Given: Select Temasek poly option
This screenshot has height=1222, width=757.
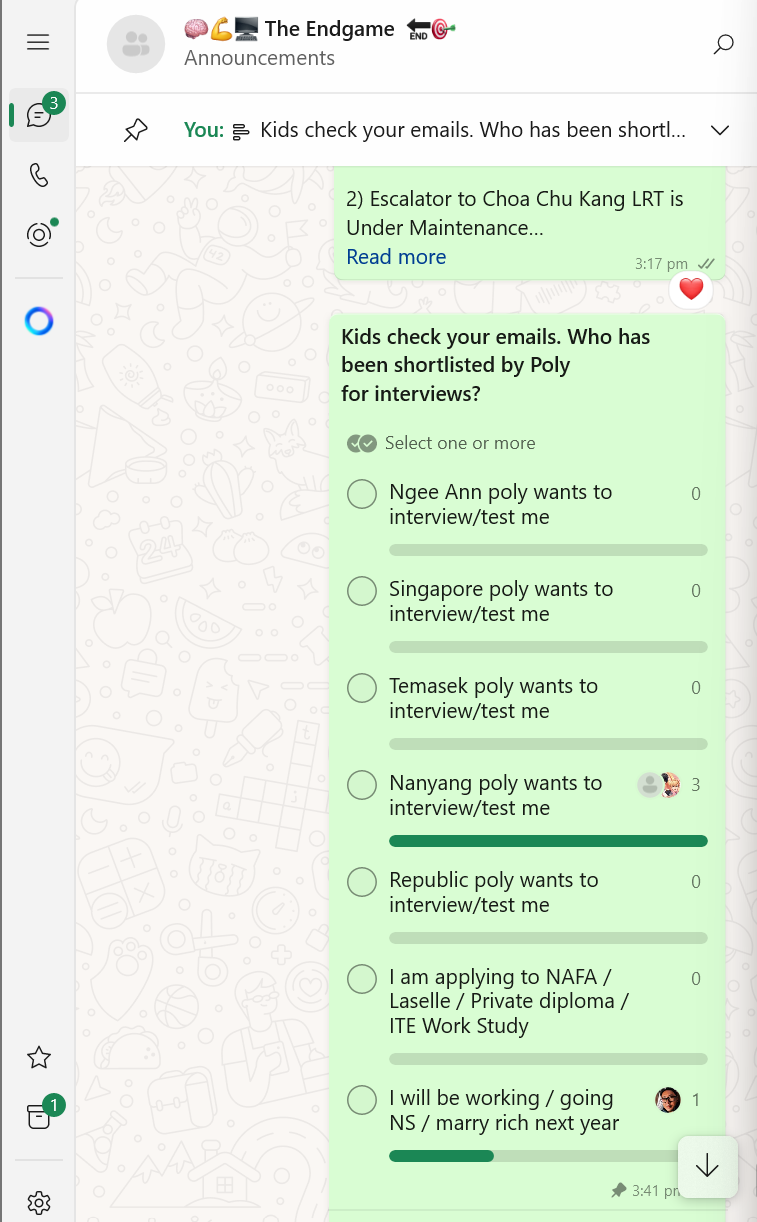Looking at the screenshot, I should [x=361, y=688].
